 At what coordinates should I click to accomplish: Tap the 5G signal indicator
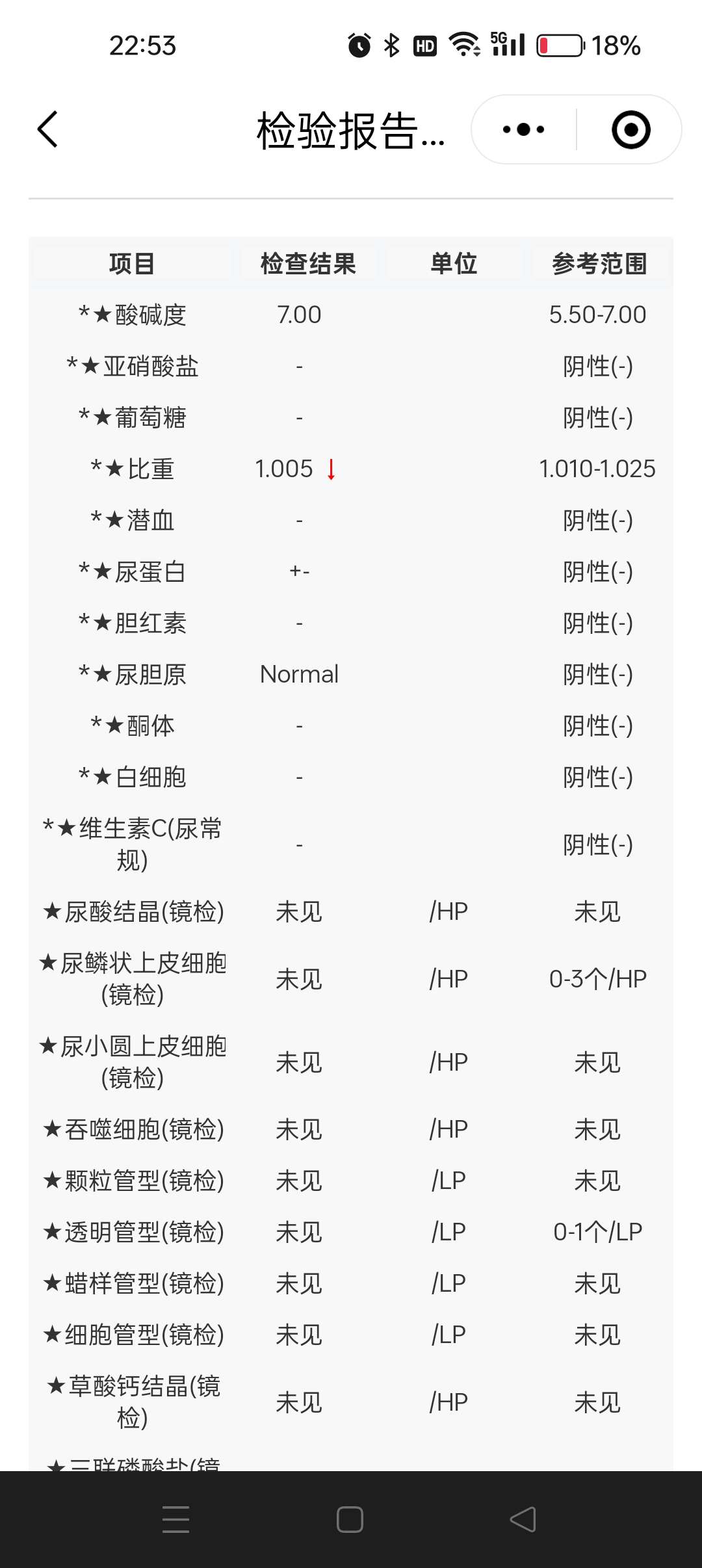509,44
